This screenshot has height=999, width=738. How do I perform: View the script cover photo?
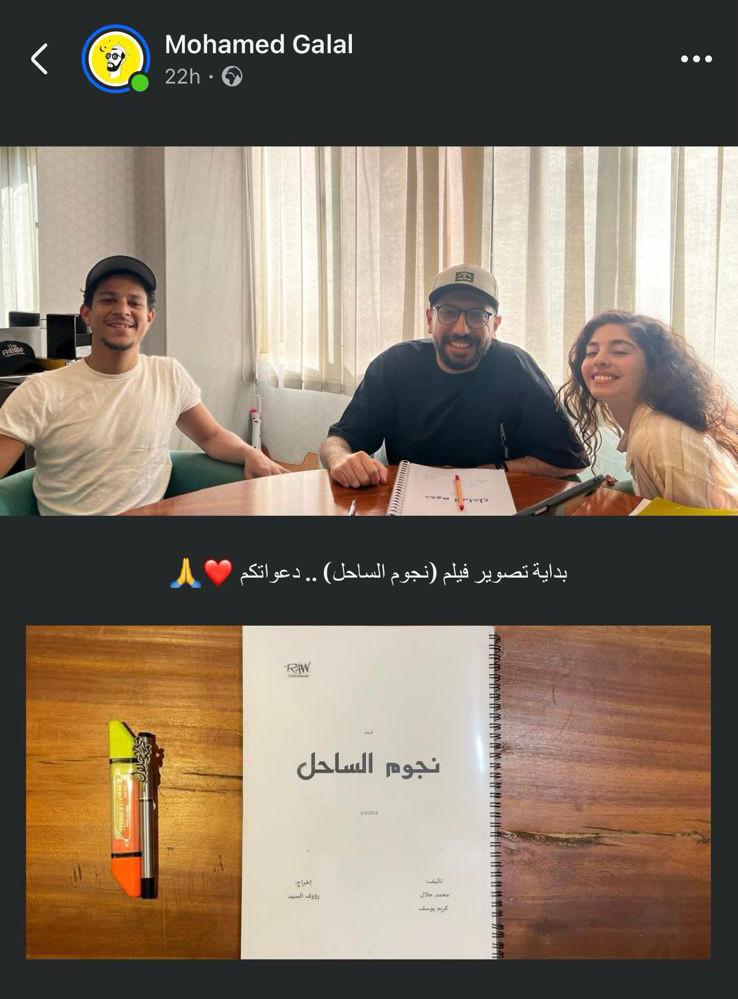(x=369, y=792)
